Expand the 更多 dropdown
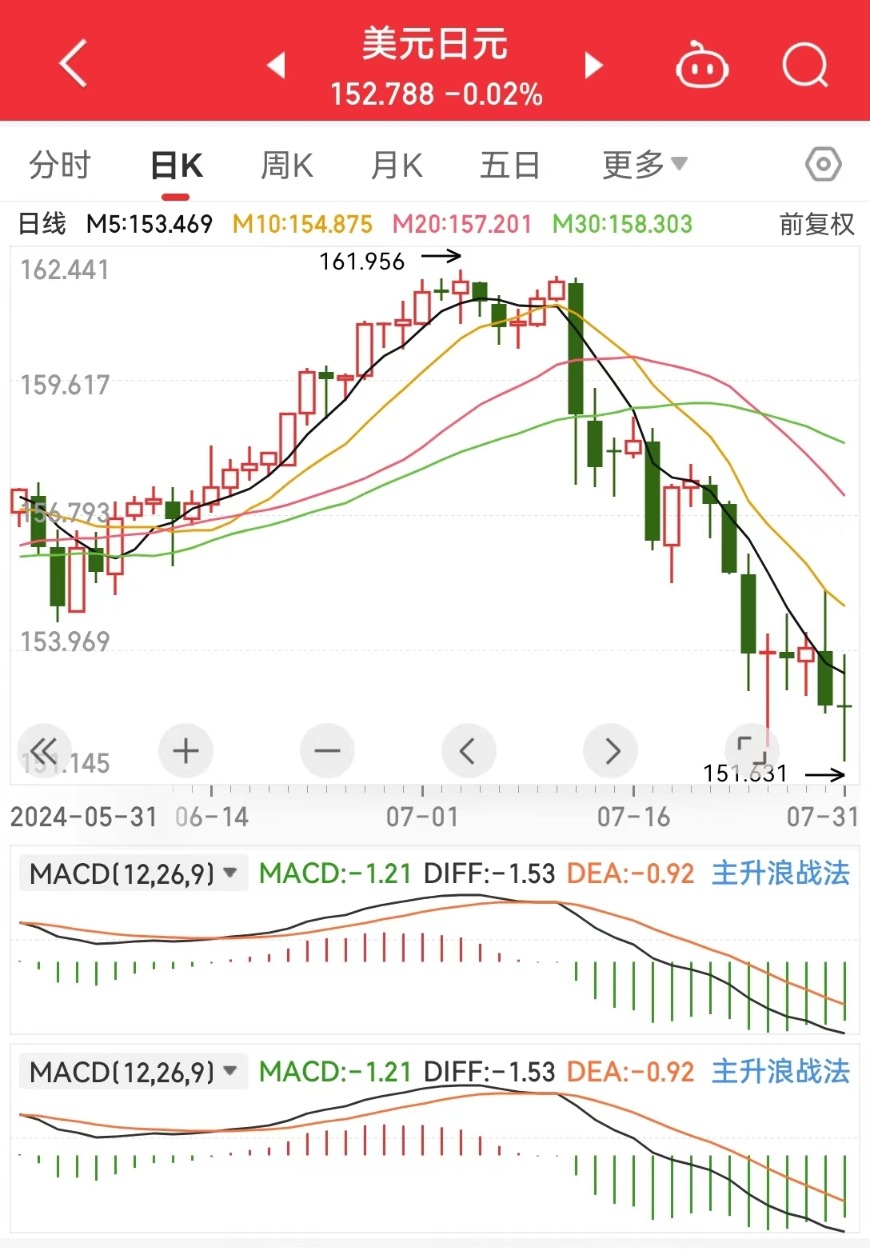The image size is (870, 1255). click(x=644, y=165)
